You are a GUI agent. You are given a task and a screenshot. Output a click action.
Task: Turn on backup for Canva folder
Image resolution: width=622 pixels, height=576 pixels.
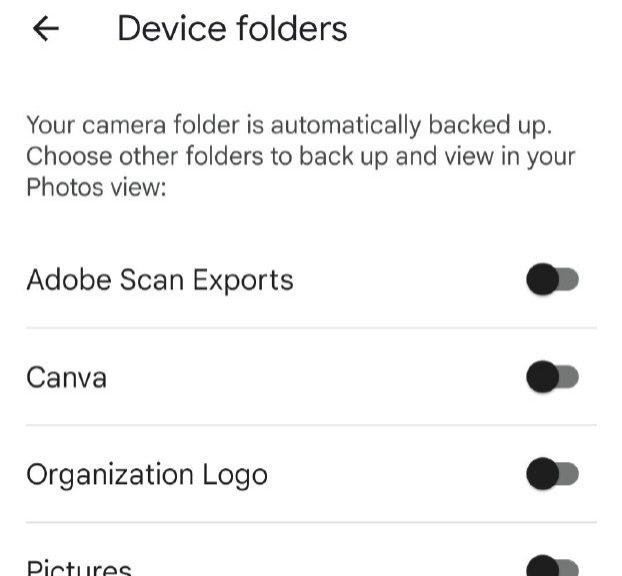click(x=552, y=377)
